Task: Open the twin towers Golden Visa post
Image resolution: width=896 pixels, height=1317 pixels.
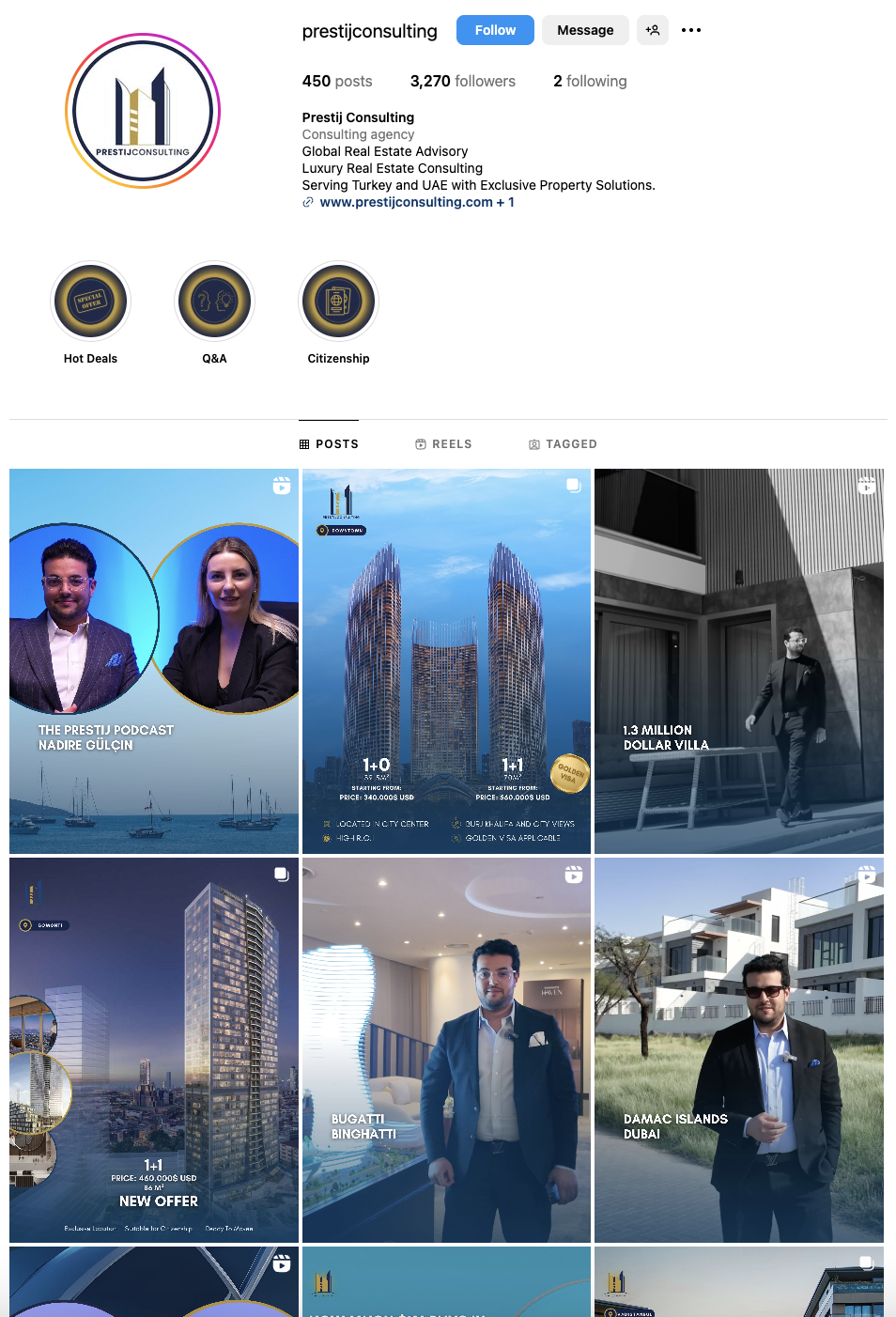Action: coord(446,661)
